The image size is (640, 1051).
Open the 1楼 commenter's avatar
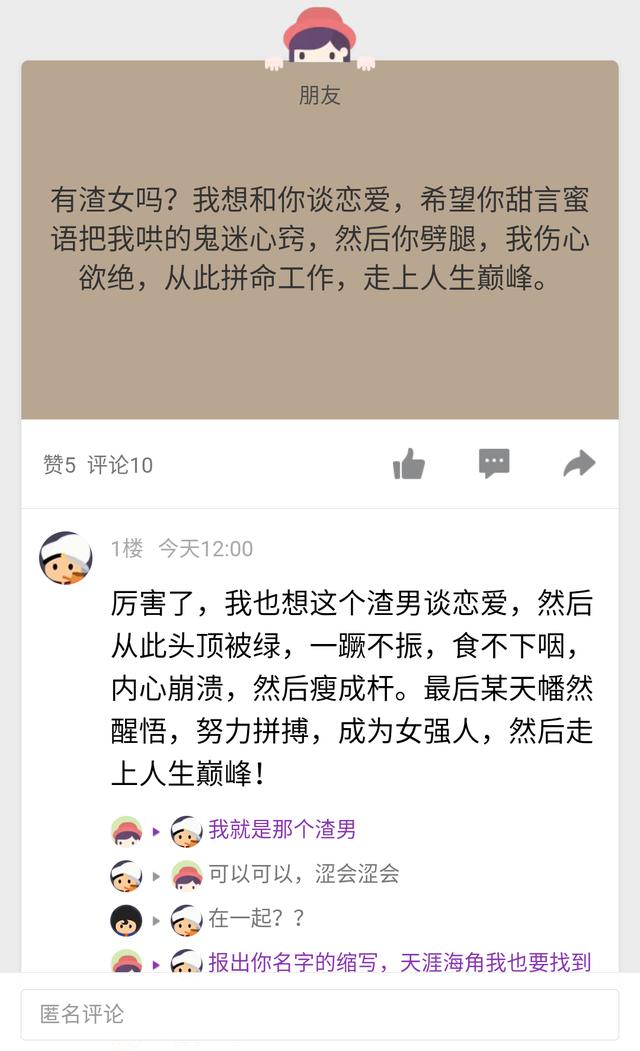click(65, 558)
